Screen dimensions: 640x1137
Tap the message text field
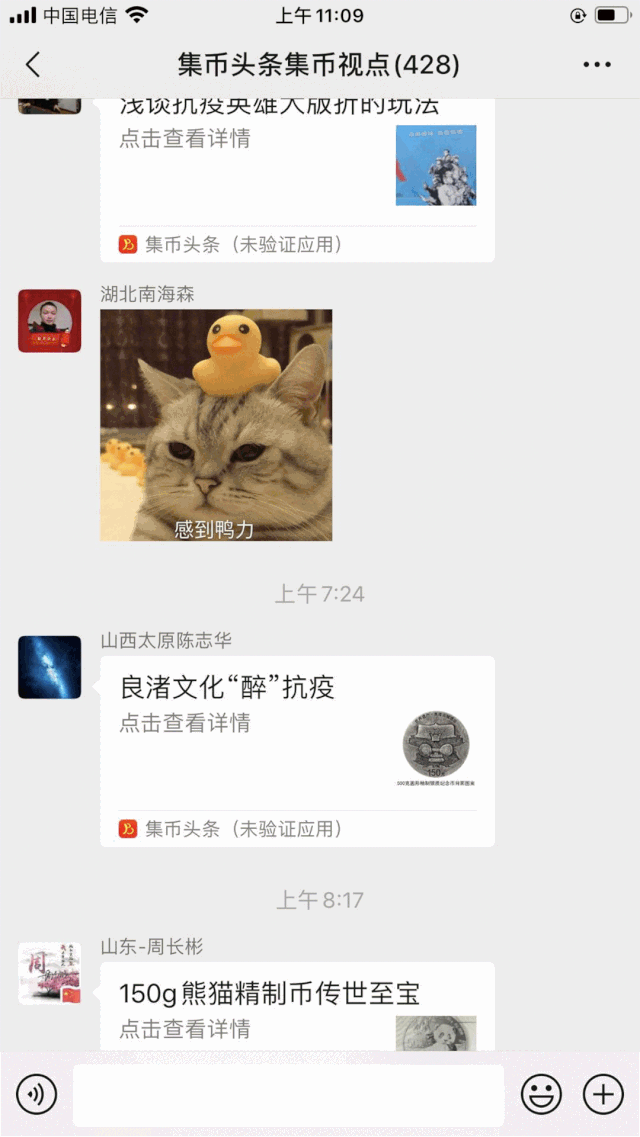(288, 1095)
